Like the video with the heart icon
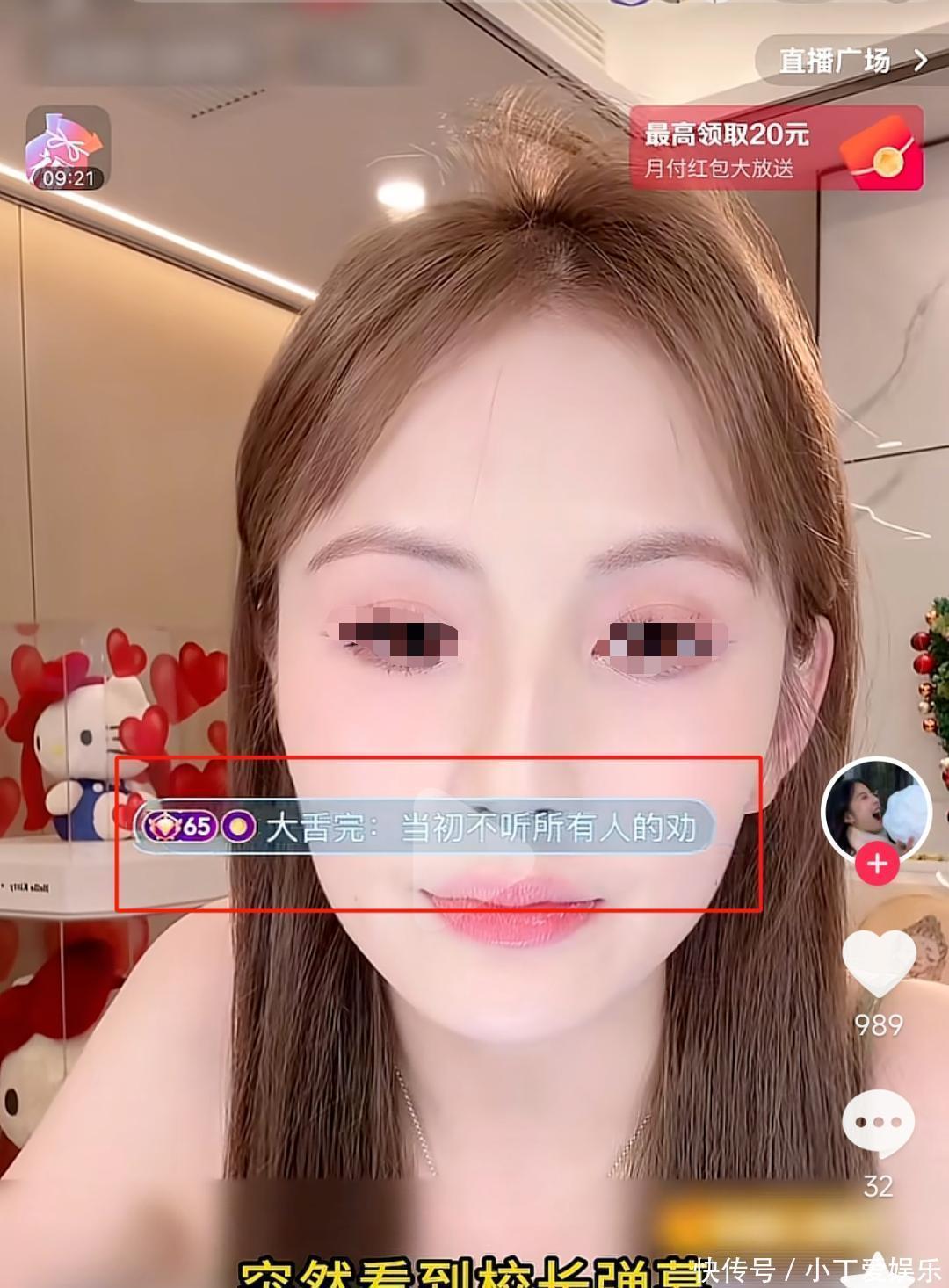Viewport: 949px width, 1288px height. click(878, 962)
